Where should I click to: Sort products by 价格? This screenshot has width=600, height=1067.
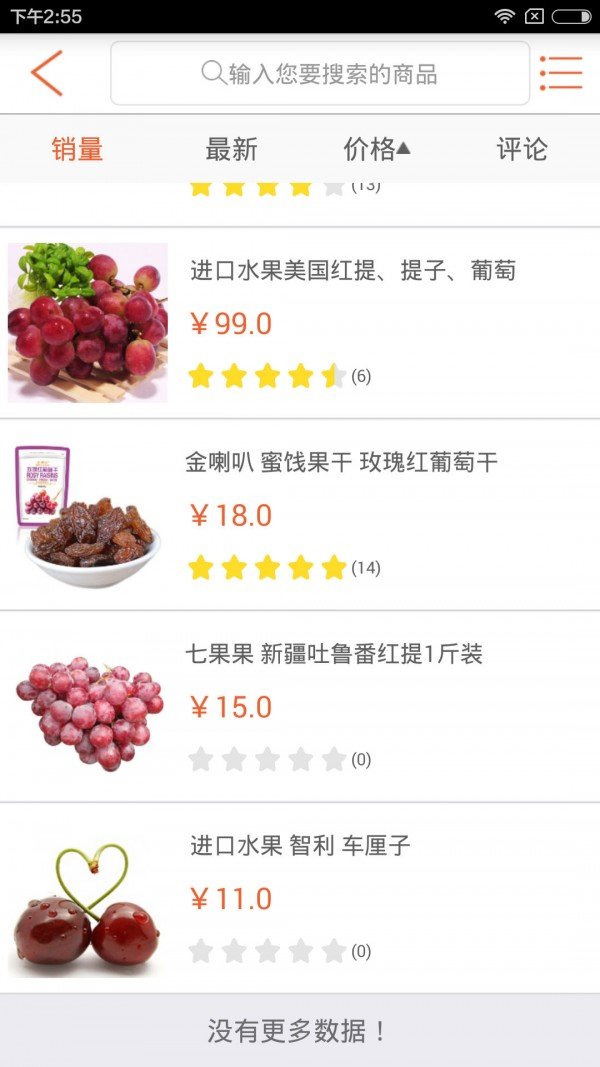(x=376, y=150)
